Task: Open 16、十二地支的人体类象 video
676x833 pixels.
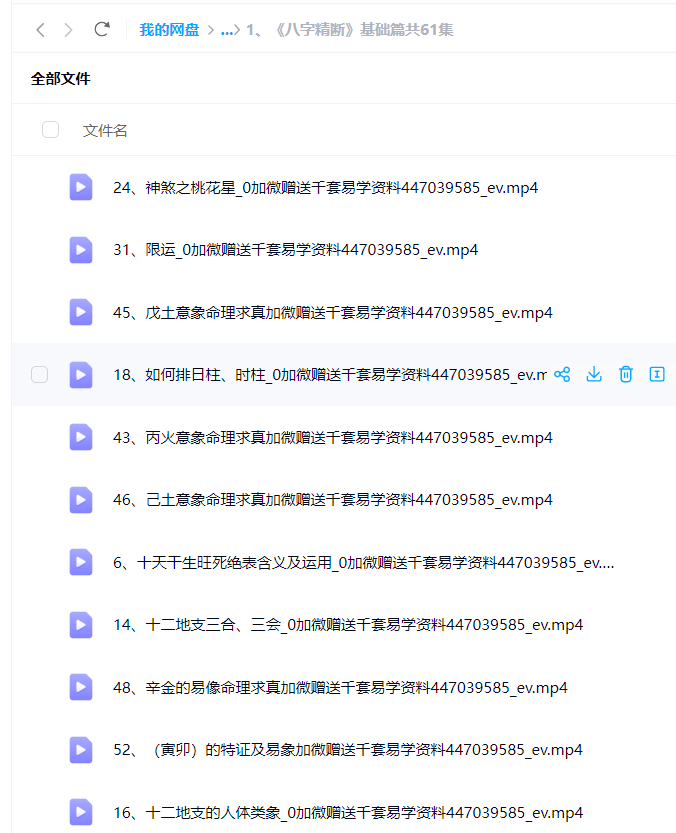Action: pos(347,813)
